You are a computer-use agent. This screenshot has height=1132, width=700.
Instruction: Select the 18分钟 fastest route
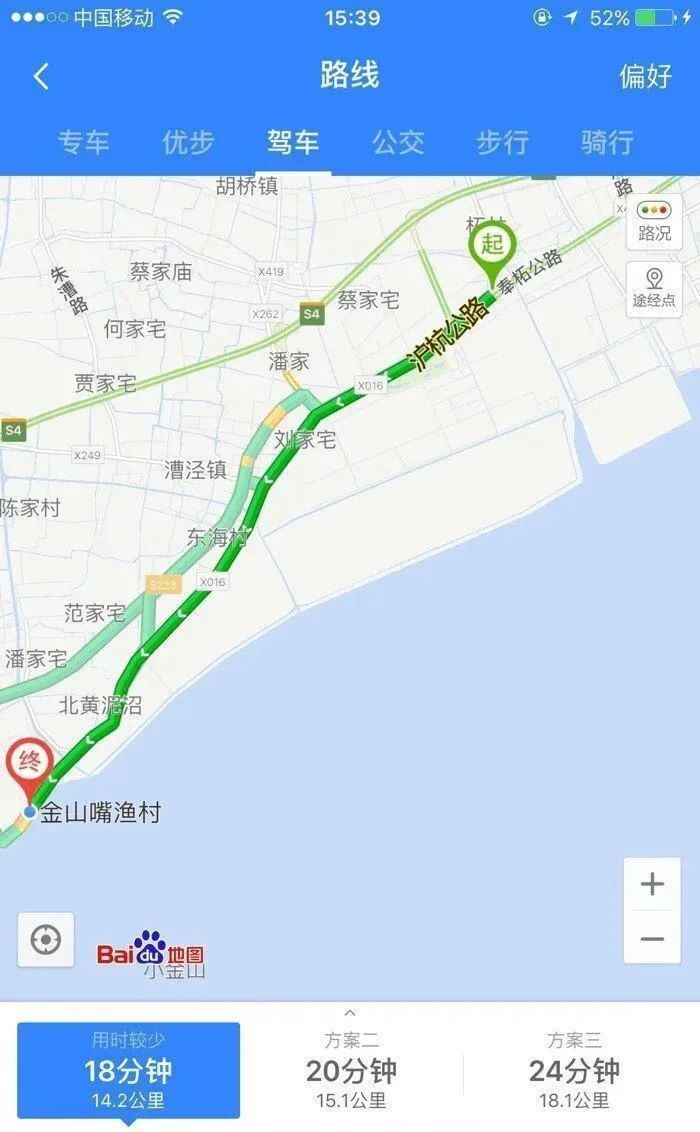click(128, 1070)
